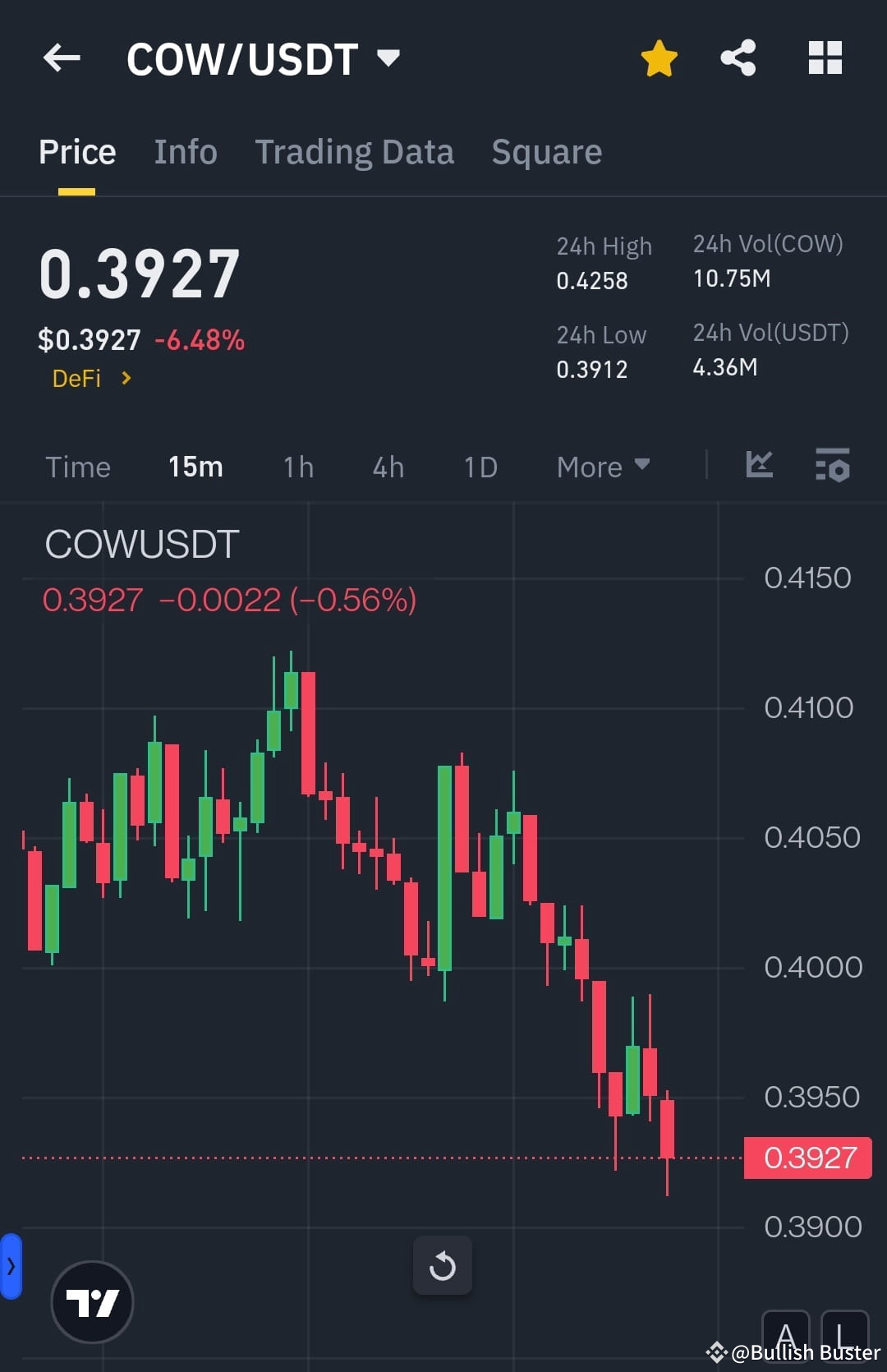Open the Square tab

coord(546,151)
